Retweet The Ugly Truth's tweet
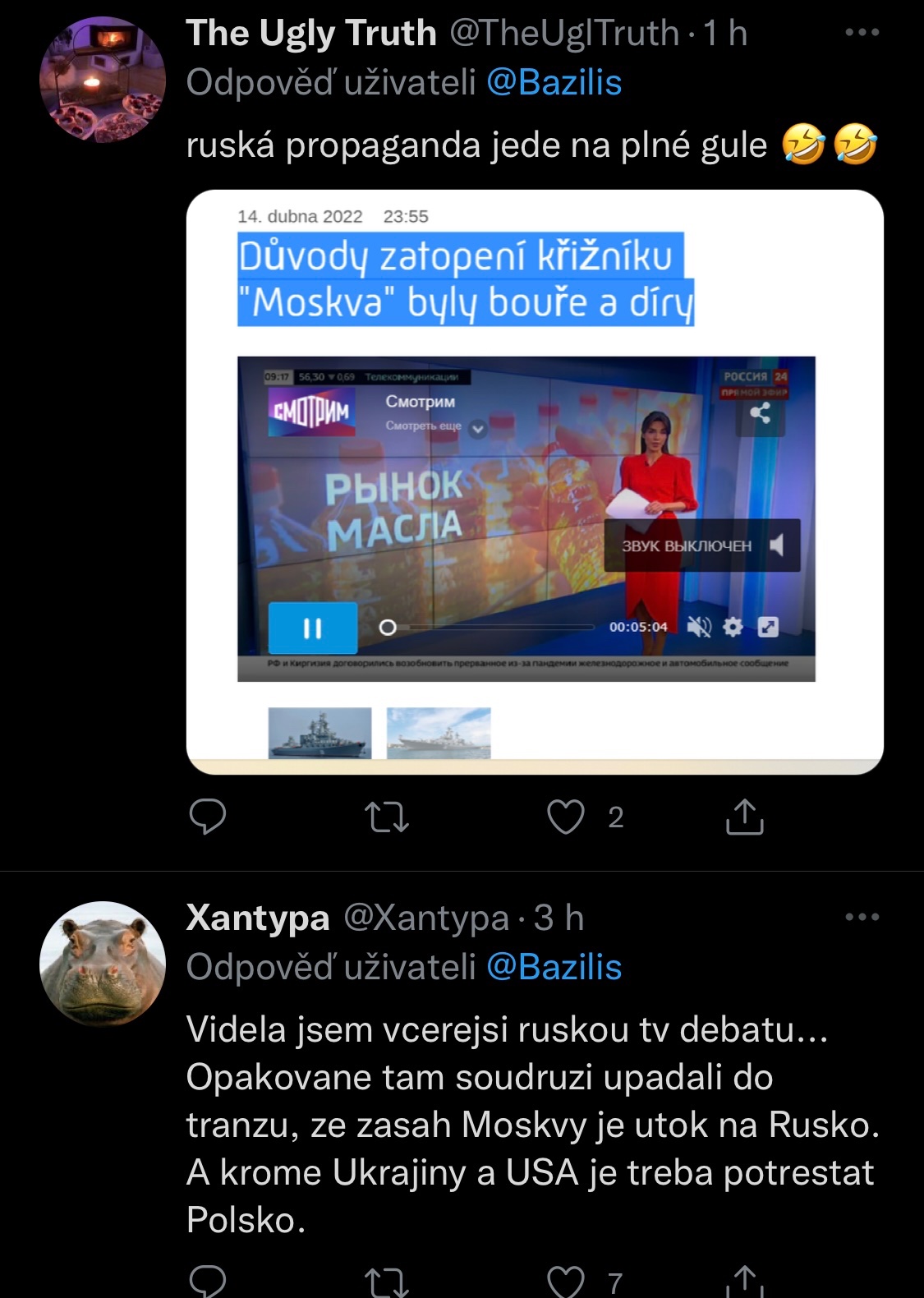This screenshot has height=1298, width=924. [386, 817]
